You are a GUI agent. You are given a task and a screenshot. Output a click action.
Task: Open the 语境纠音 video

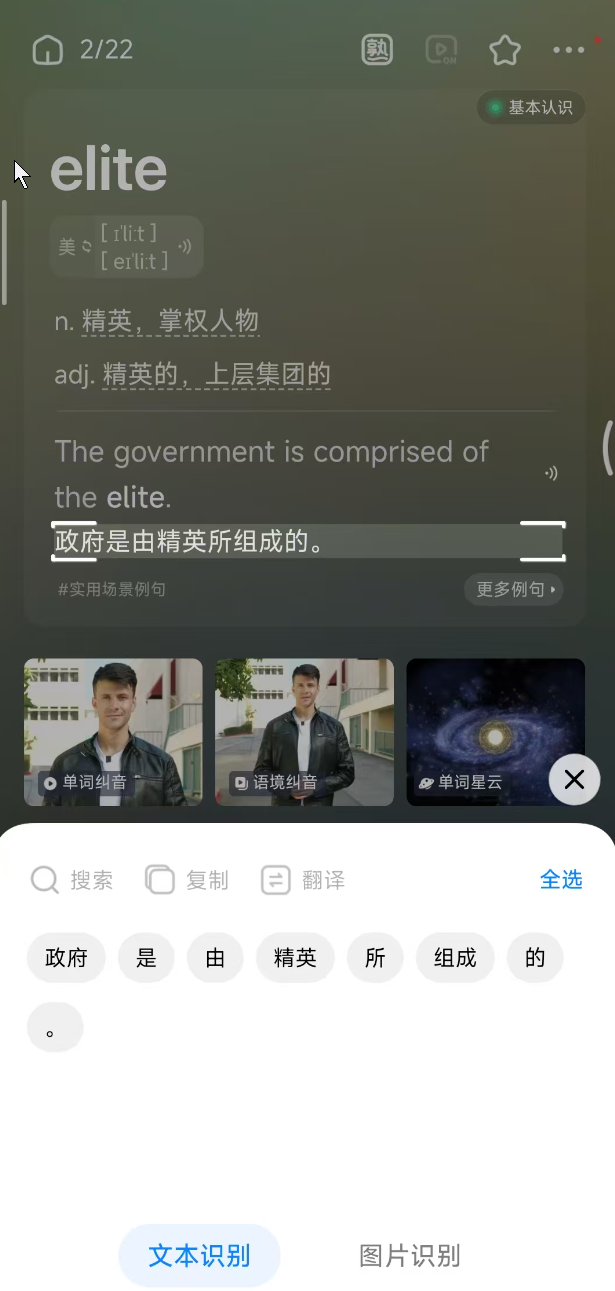(304, 732)
